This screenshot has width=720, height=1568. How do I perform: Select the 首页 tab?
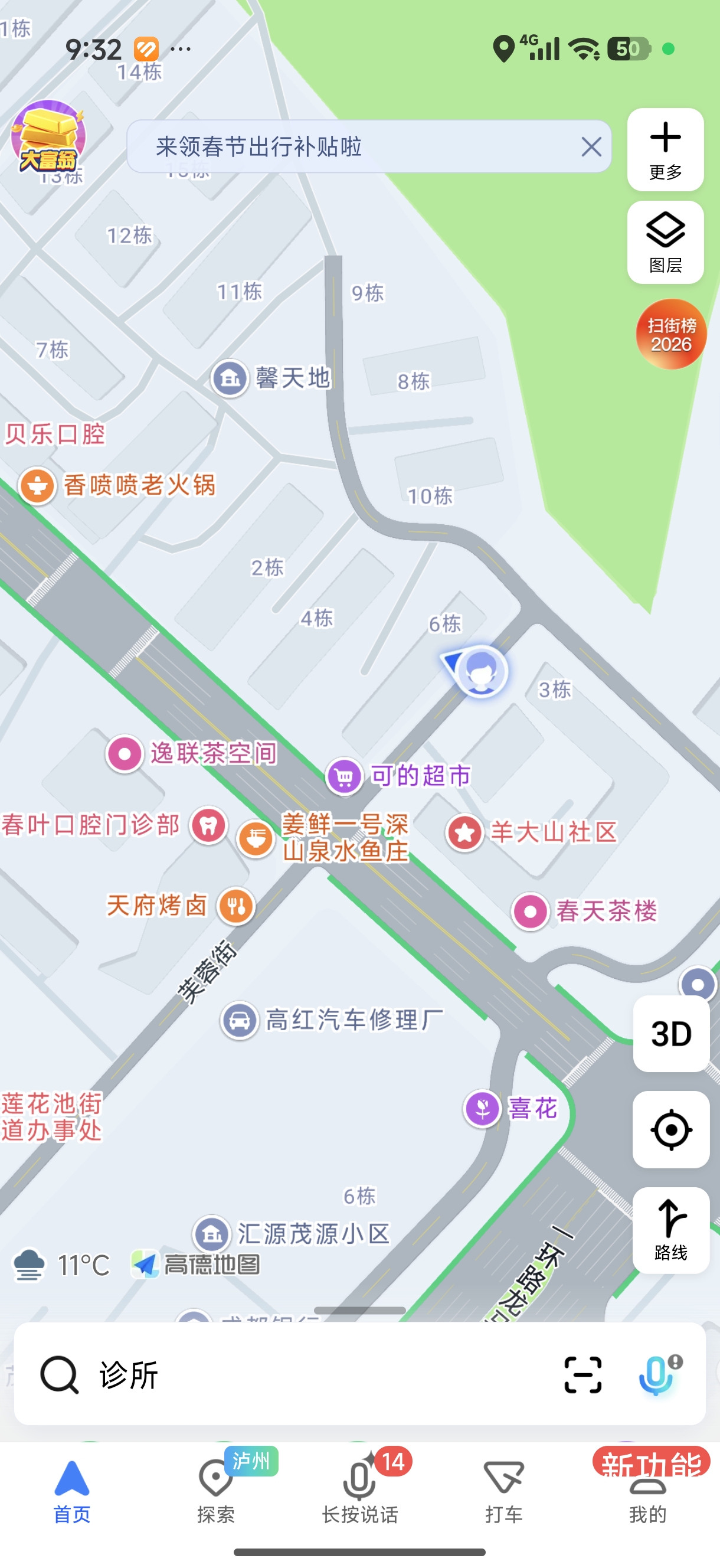pyautogui.click(x=72, y=1490)
